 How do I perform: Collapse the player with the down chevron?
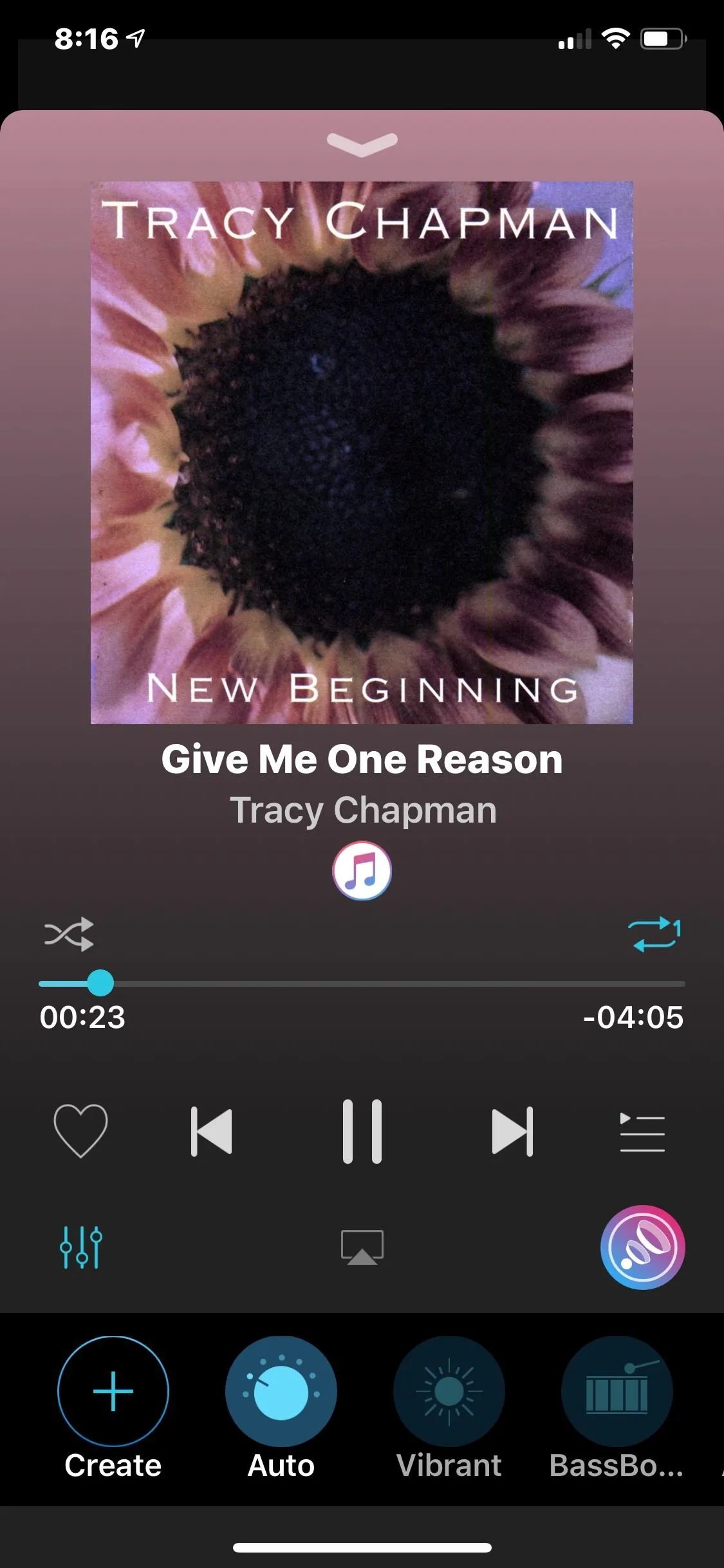click(x=362, y=144)
